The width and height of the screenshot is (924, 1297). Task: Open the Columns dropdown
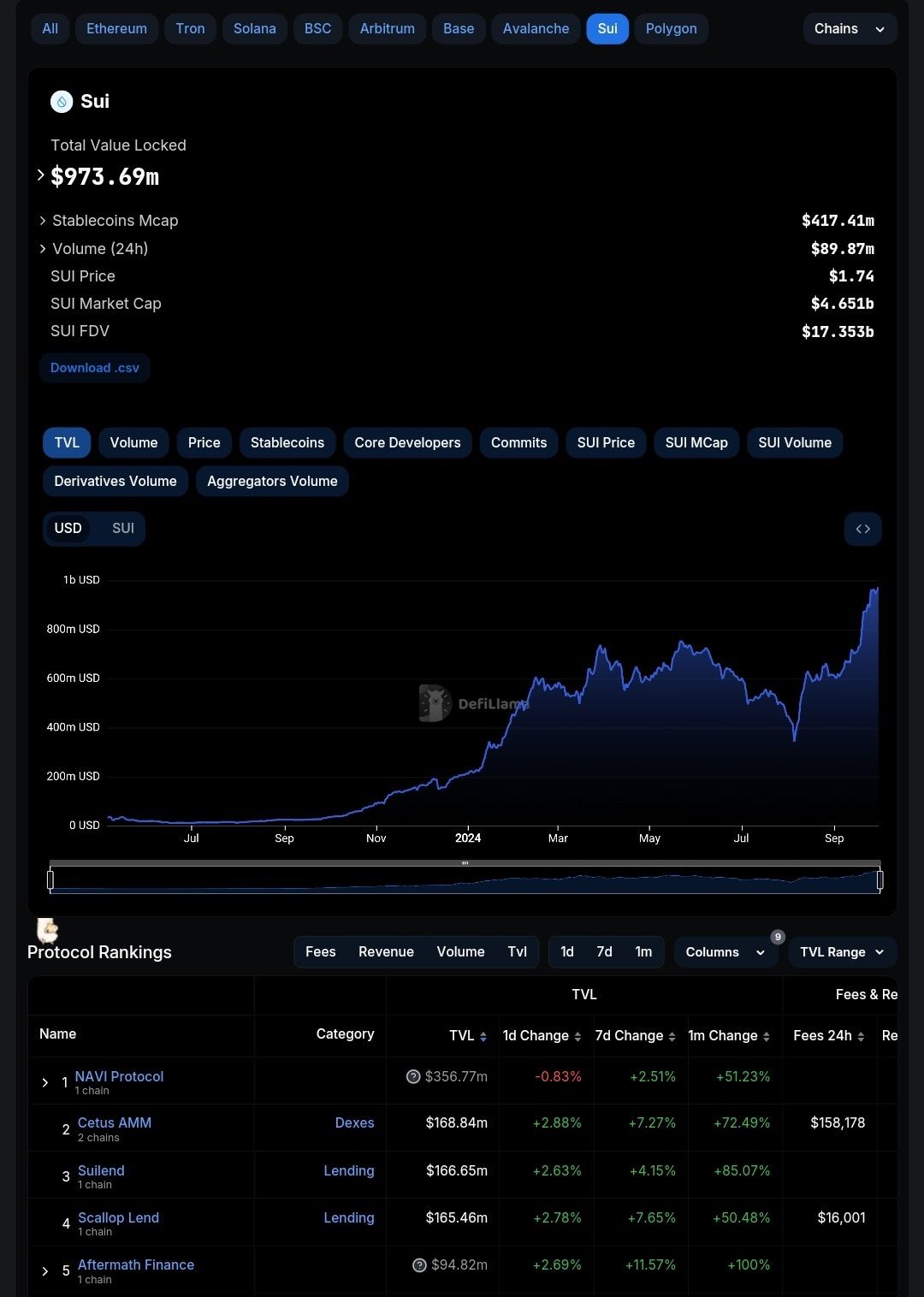725,952
